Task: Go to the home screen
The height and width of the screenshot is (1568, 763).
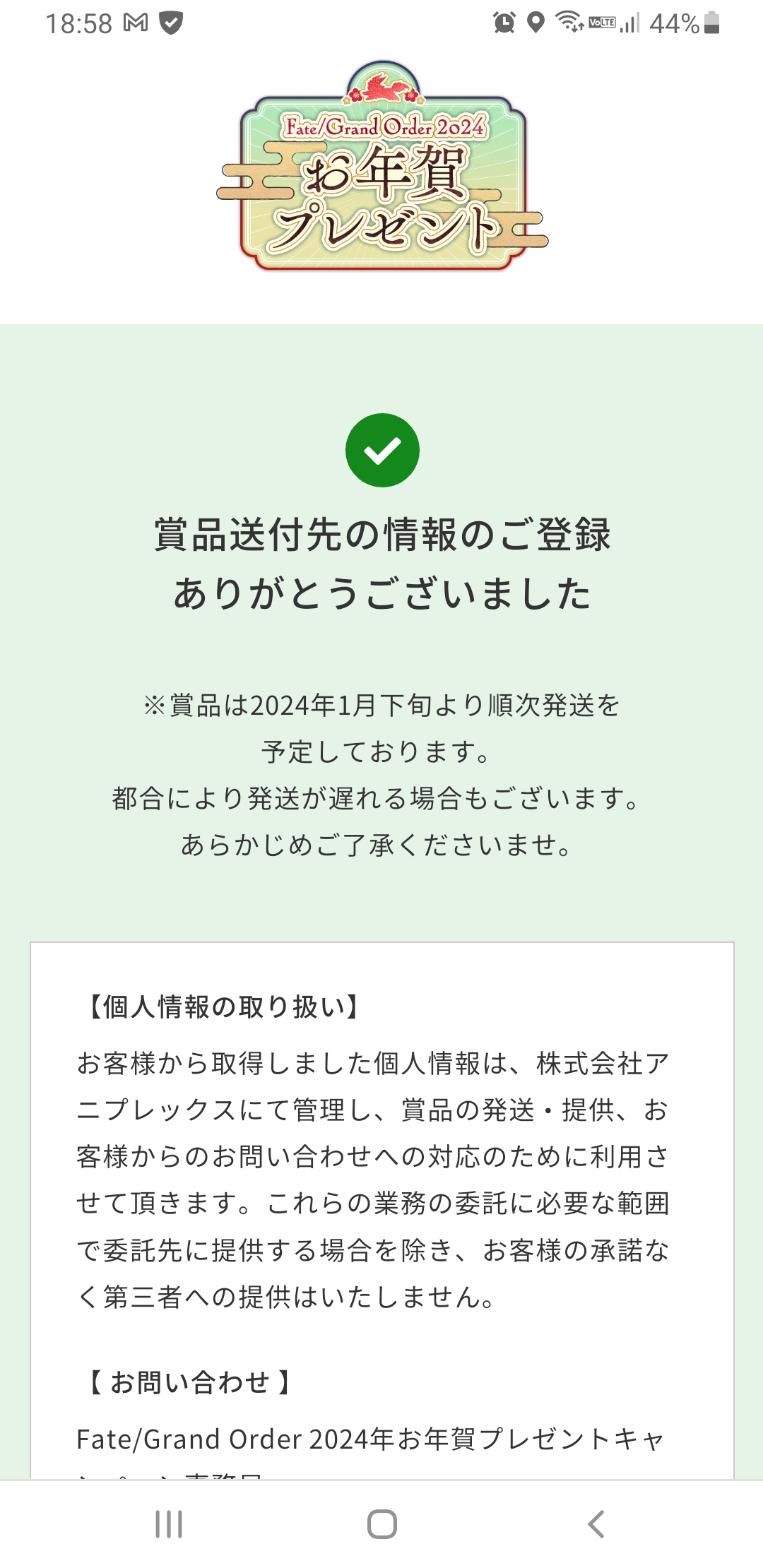Action: (381, 1524)
